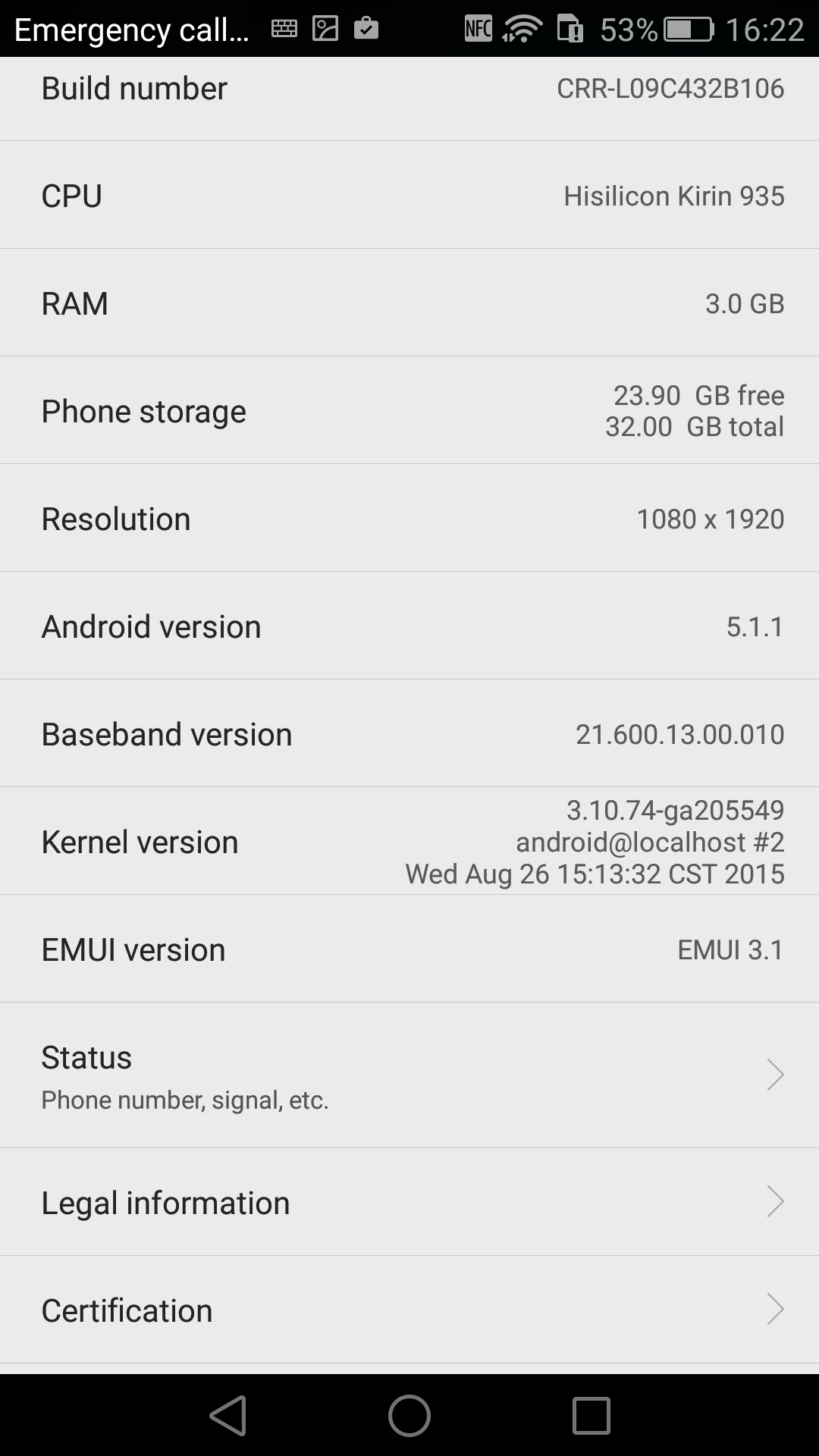Open the Status row
This screenshot has height=1456, width=819.
(x=409, y=1075)
